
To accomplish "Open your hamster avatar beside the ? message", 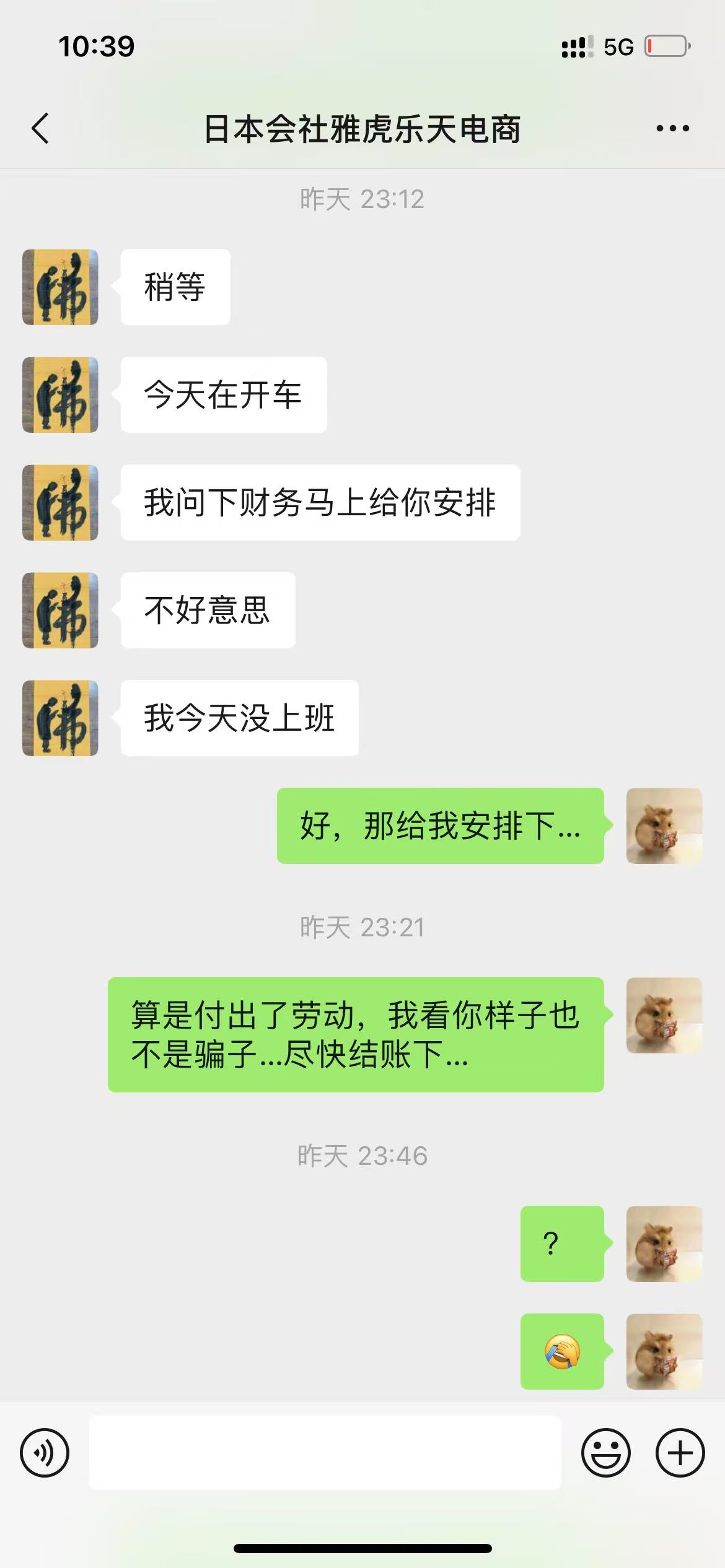I will click(664, 1244).
